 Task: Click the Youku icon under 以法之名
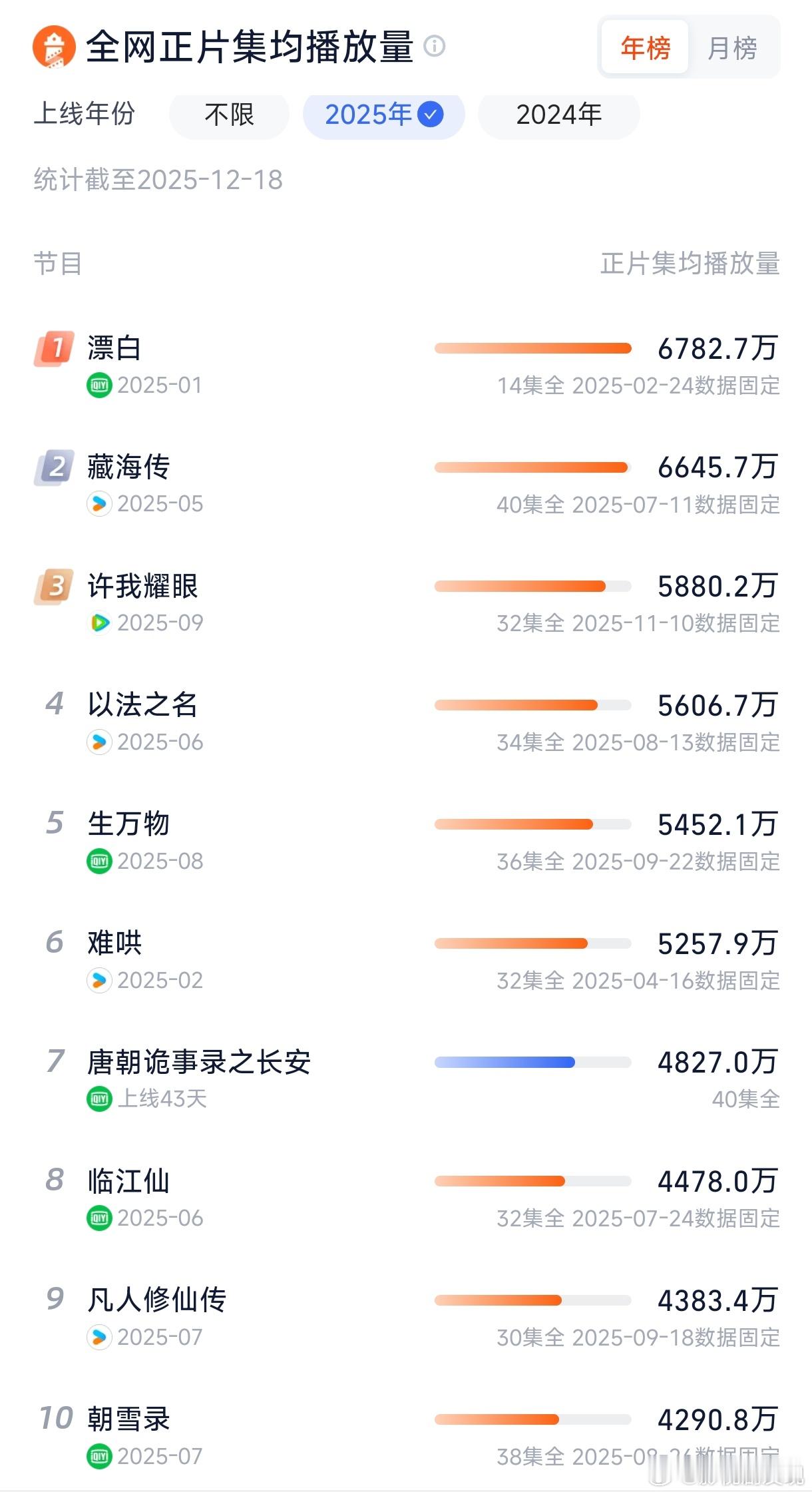tap(99, 742)
